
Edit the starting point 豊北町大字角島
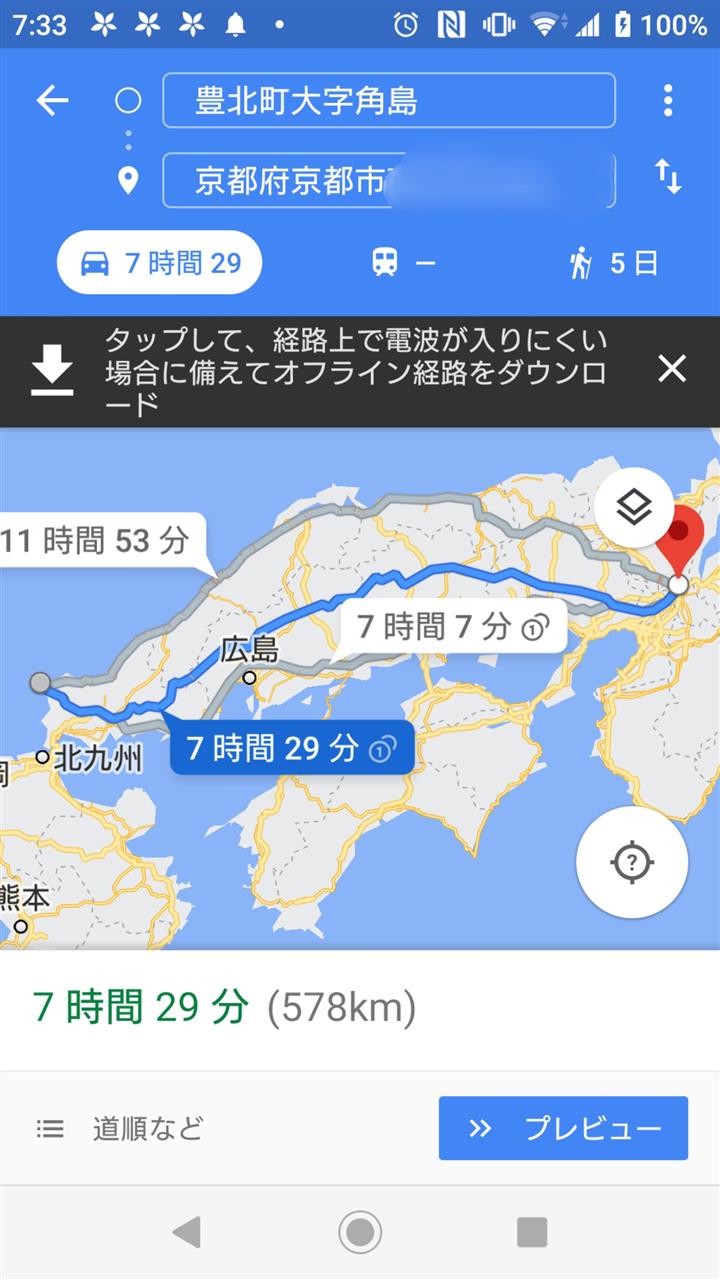click(x=389, y=100)
